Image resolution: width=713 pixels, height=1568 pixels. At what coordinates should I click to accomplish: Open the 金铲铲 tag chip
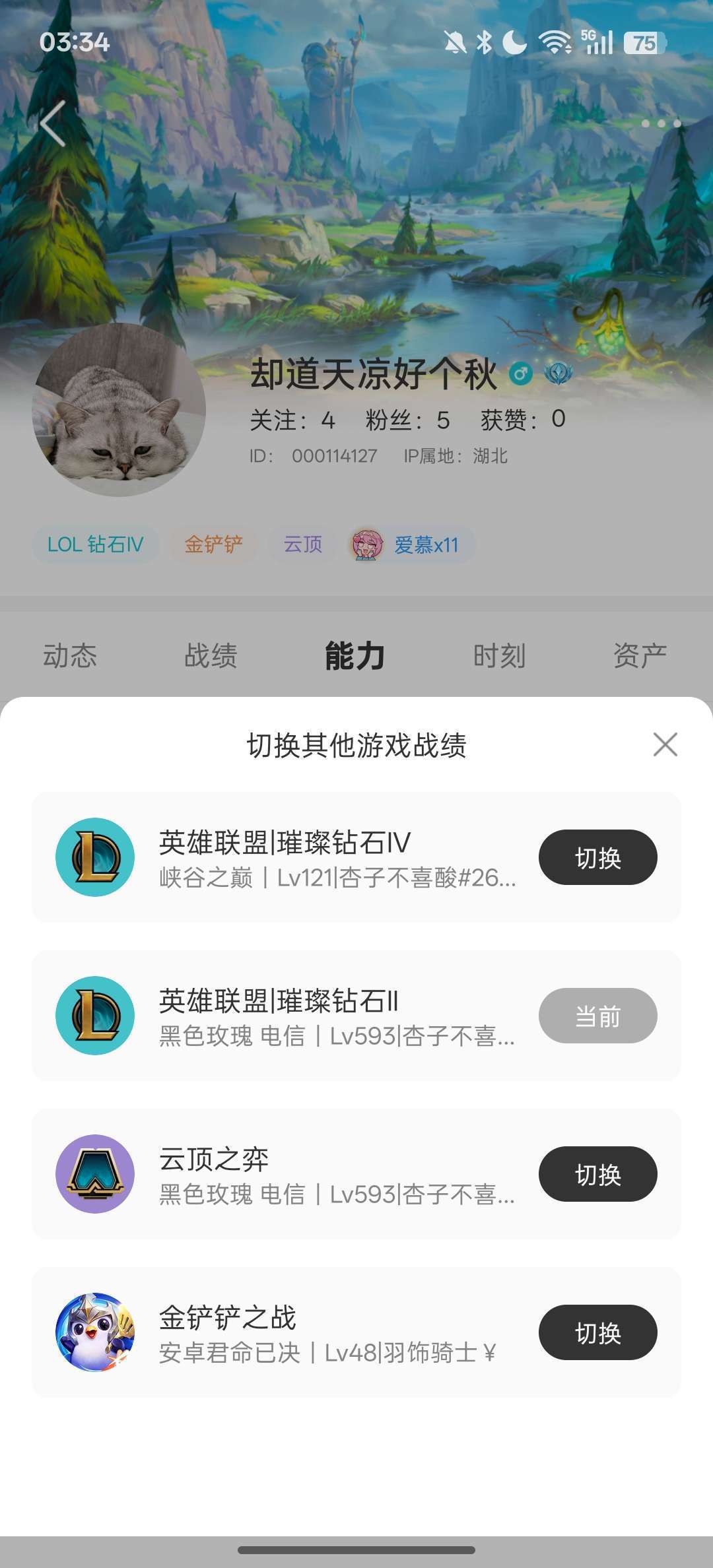coord(213,544)
